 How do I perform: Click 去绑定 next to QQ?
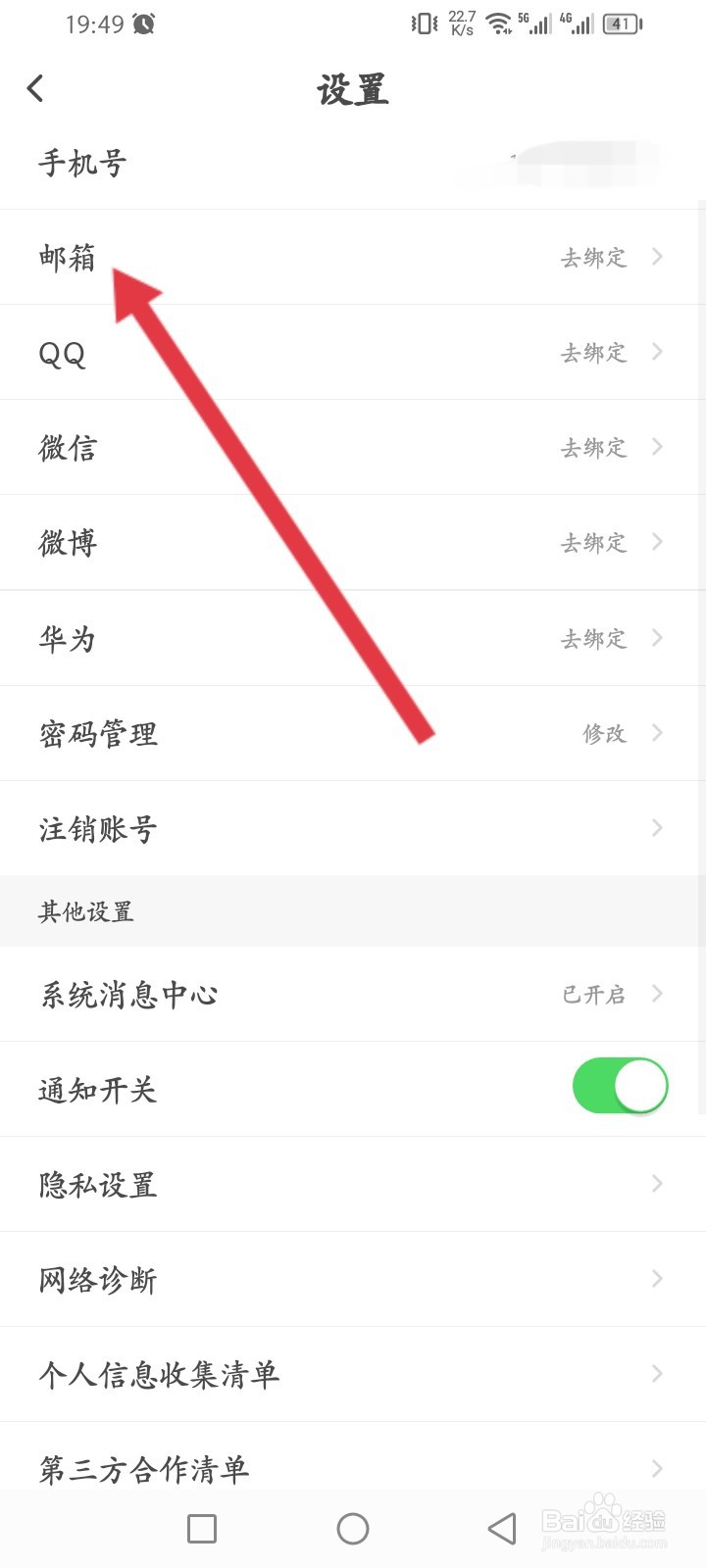click(x=593, y=352)
